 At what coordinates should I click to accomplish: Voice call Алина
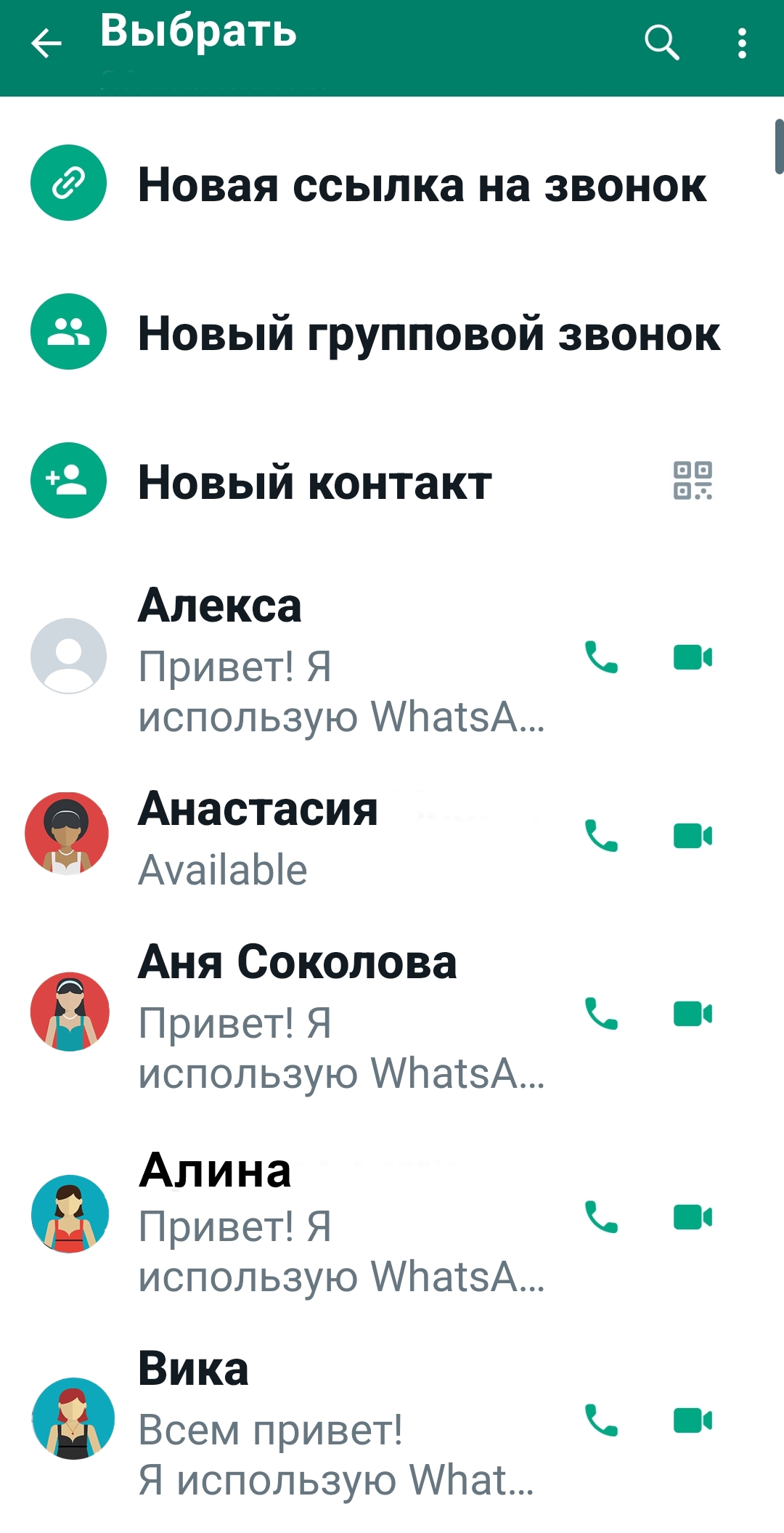[x=601, y=1217]
